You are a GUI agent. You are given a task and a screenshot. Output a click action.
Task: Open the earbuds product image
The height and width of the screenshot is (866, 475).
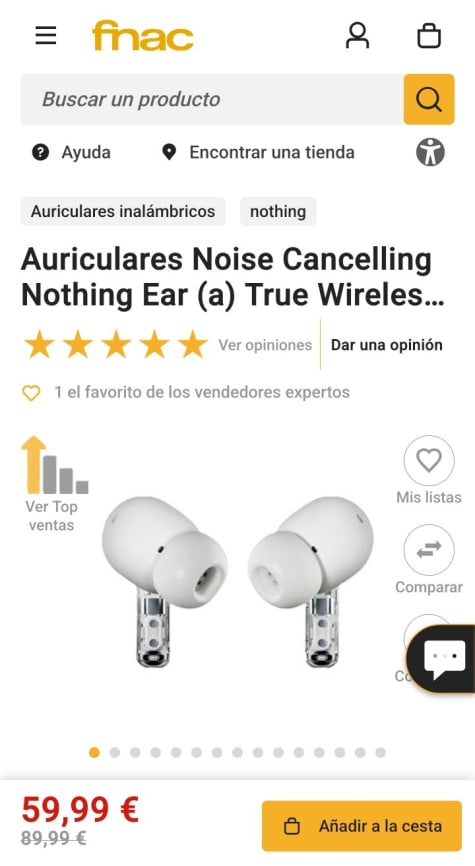tap(238, 582)
